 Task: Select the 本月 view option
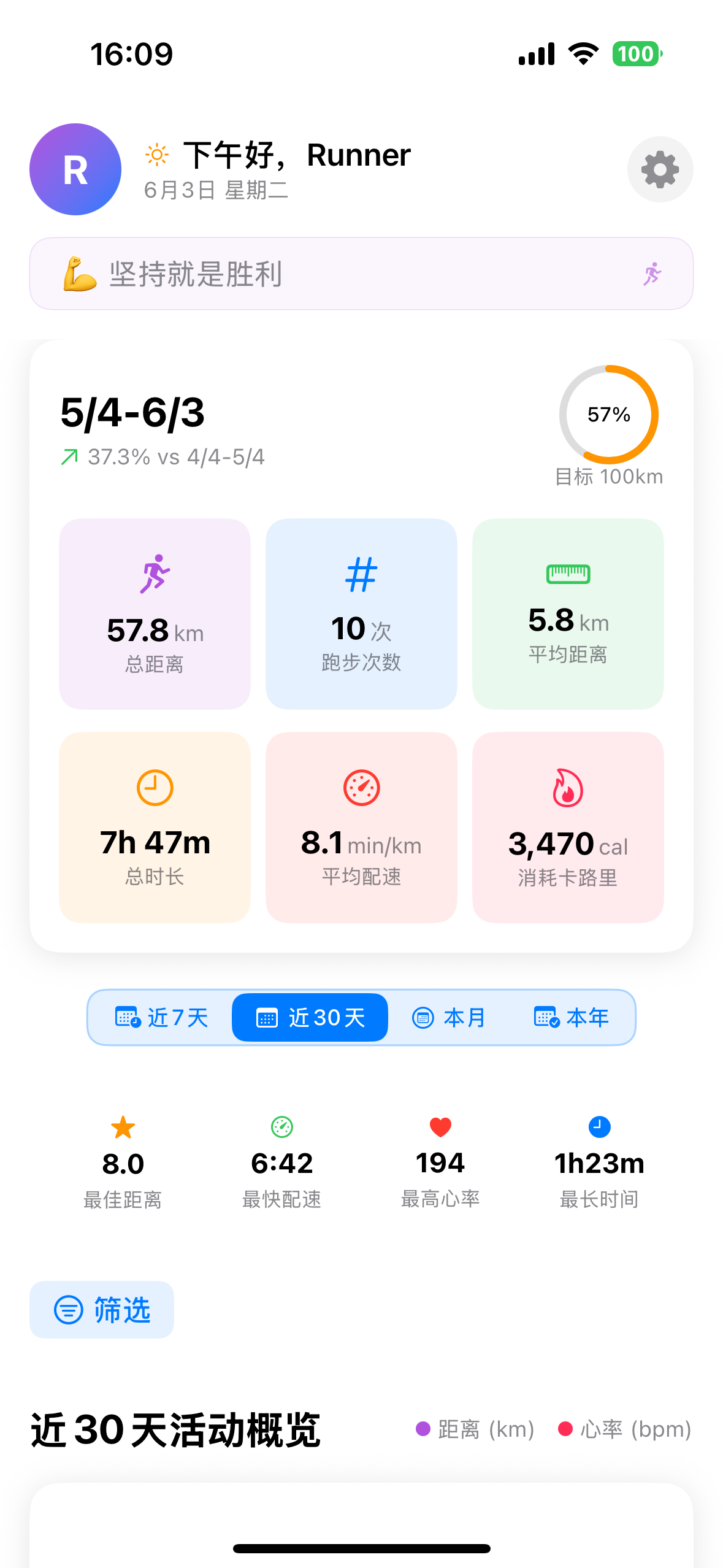point(449,1017)
